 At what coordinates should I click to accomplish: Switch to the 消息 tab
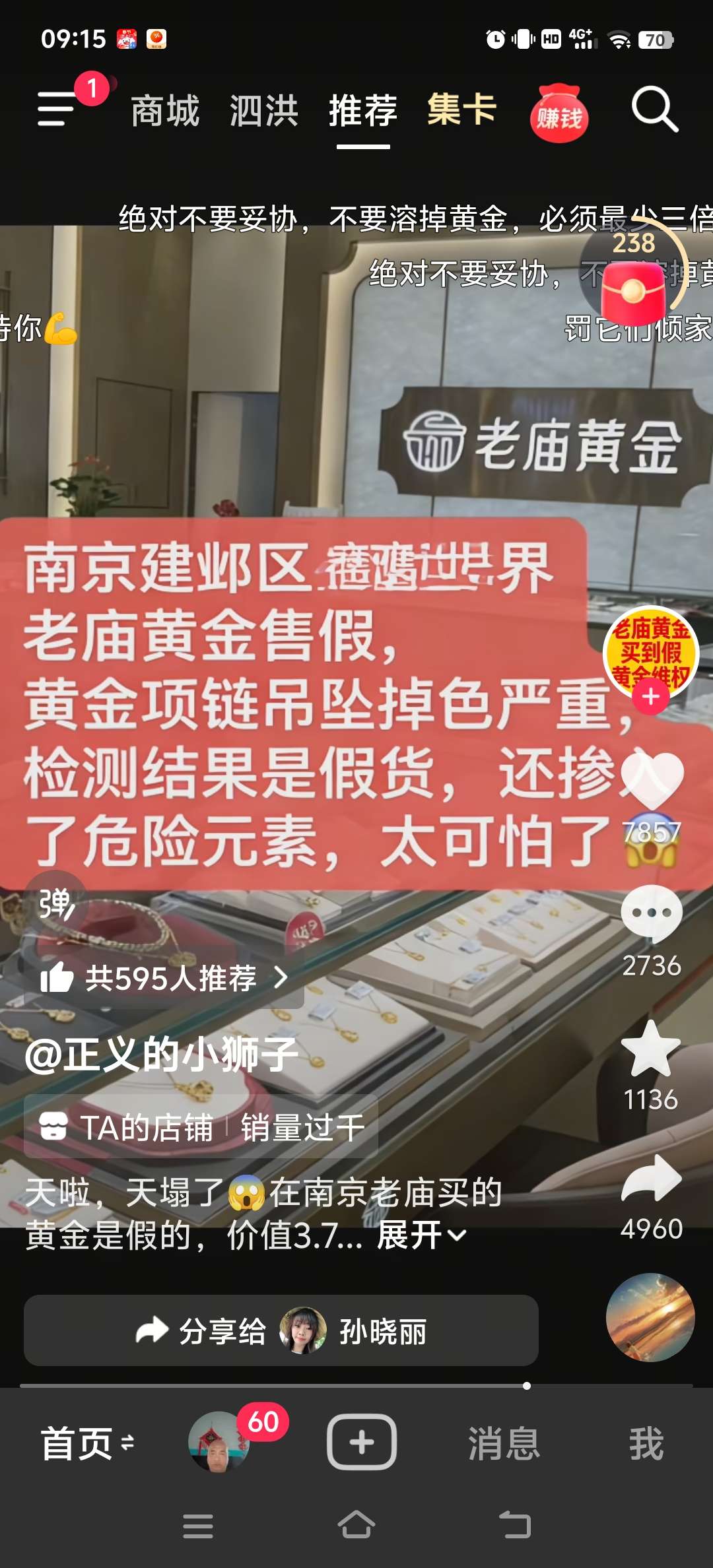click(504, 1444)
